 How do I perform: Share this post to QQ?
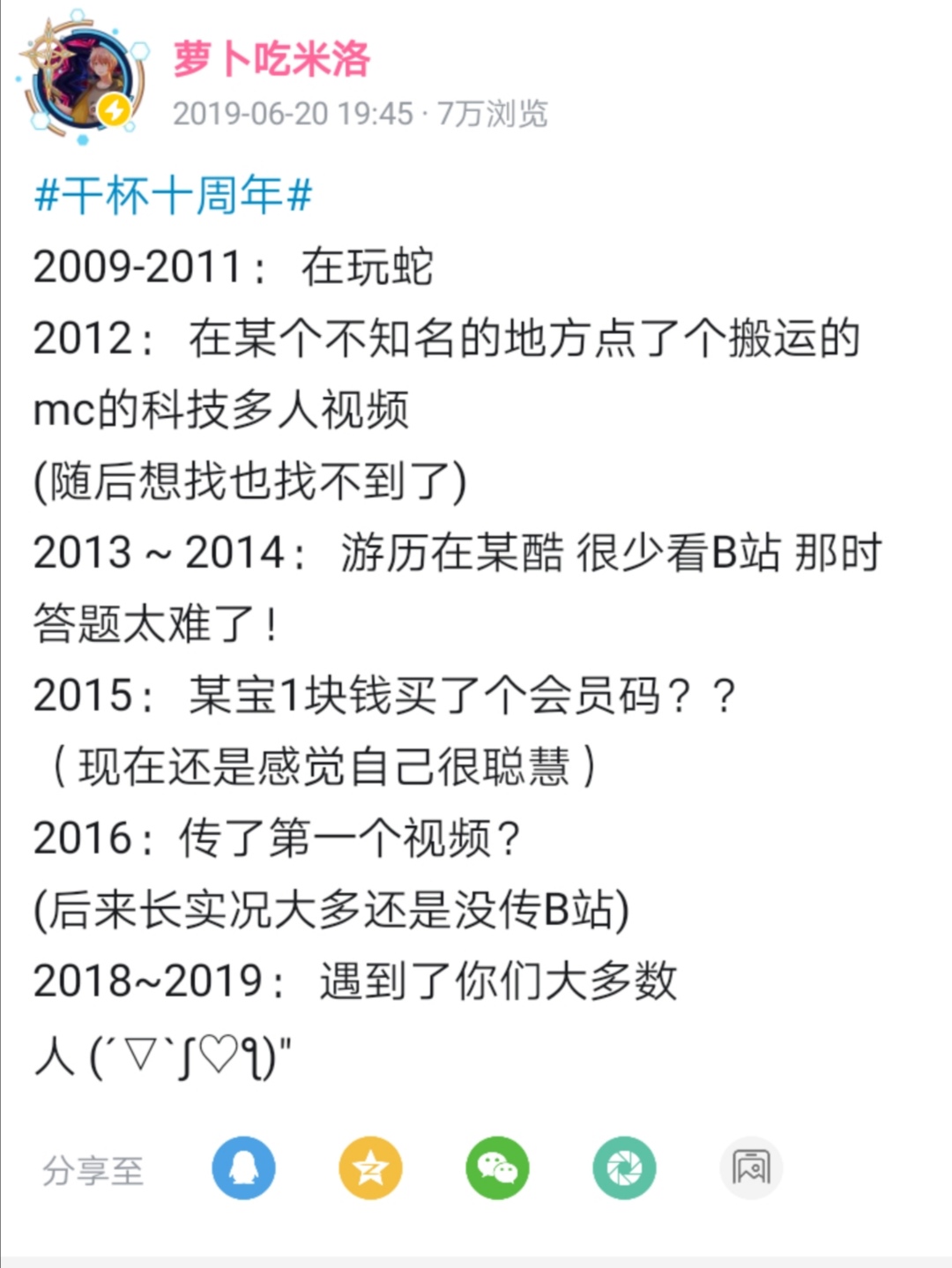(243, 1168)
